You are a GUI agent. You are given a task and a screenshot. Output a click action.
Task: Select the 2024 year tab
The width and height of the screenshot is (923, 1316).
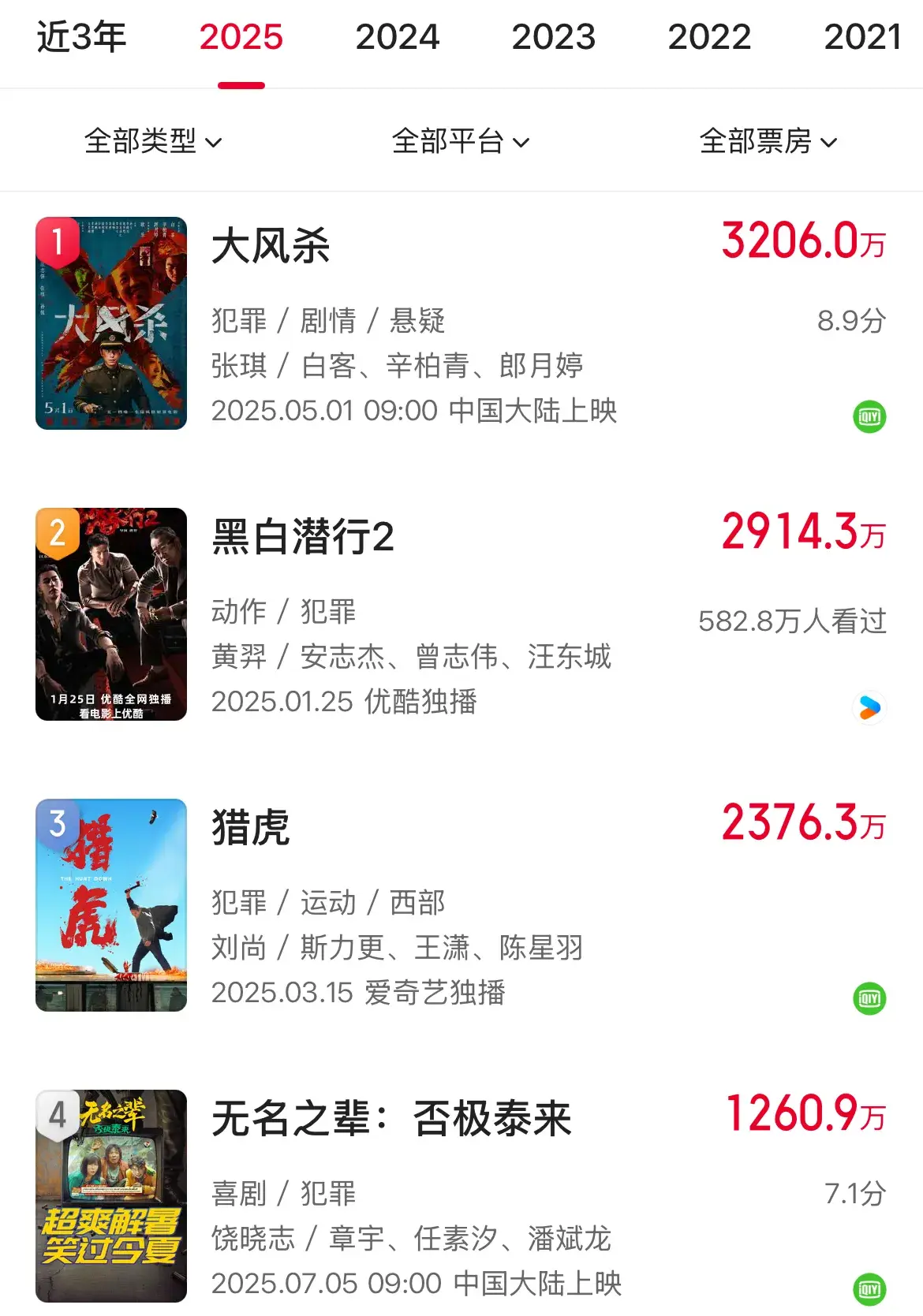(397, 37)
